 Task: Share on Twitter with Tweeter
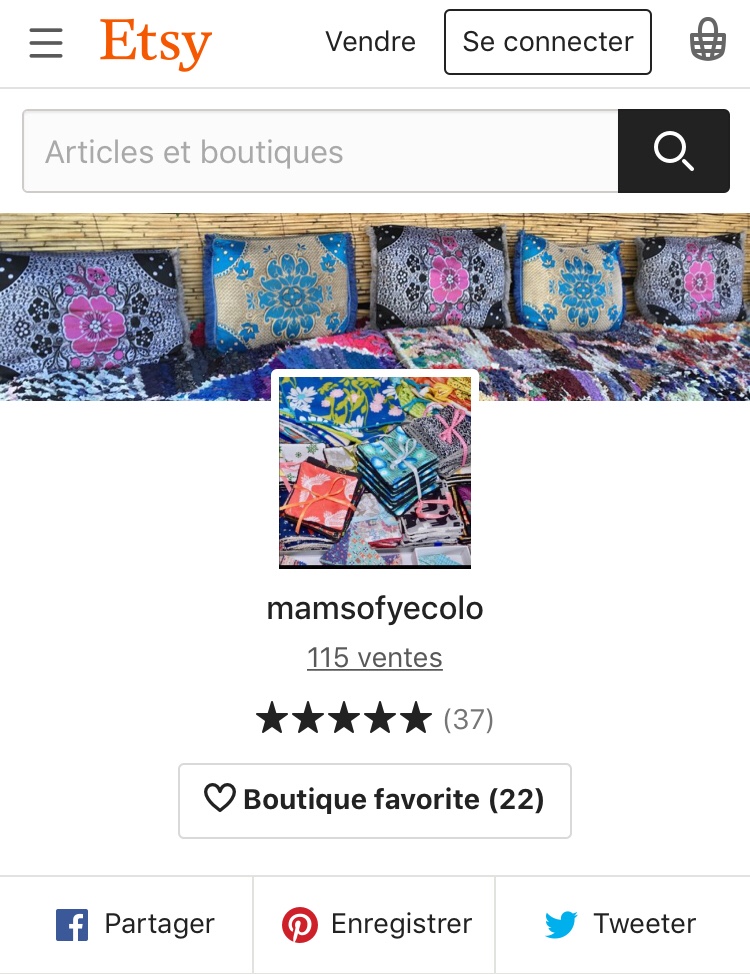pos(621,924)
